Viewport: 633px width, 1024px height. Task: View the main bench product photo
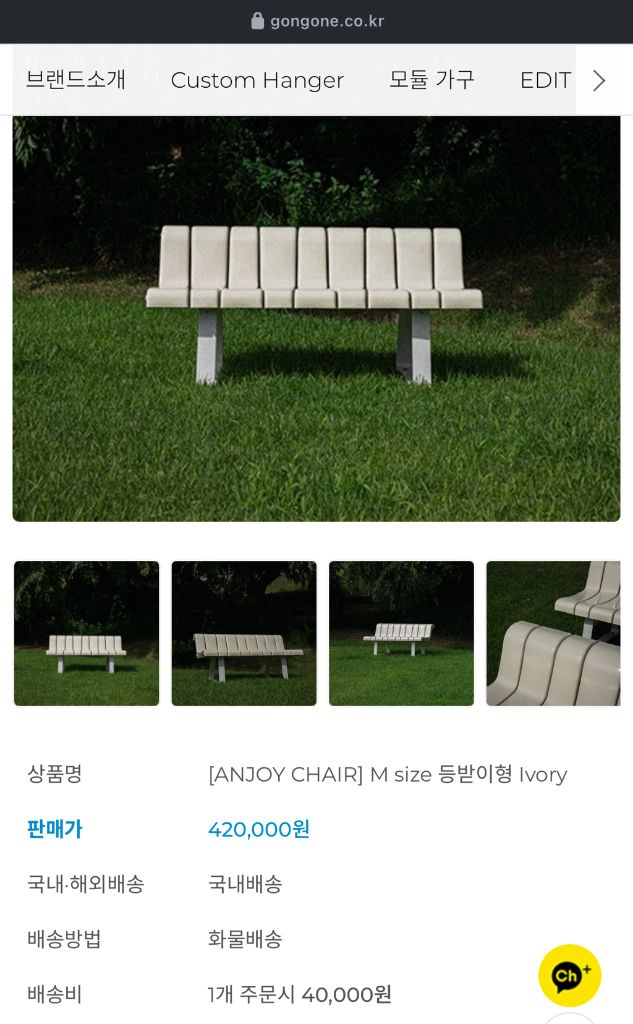(316, 318)
